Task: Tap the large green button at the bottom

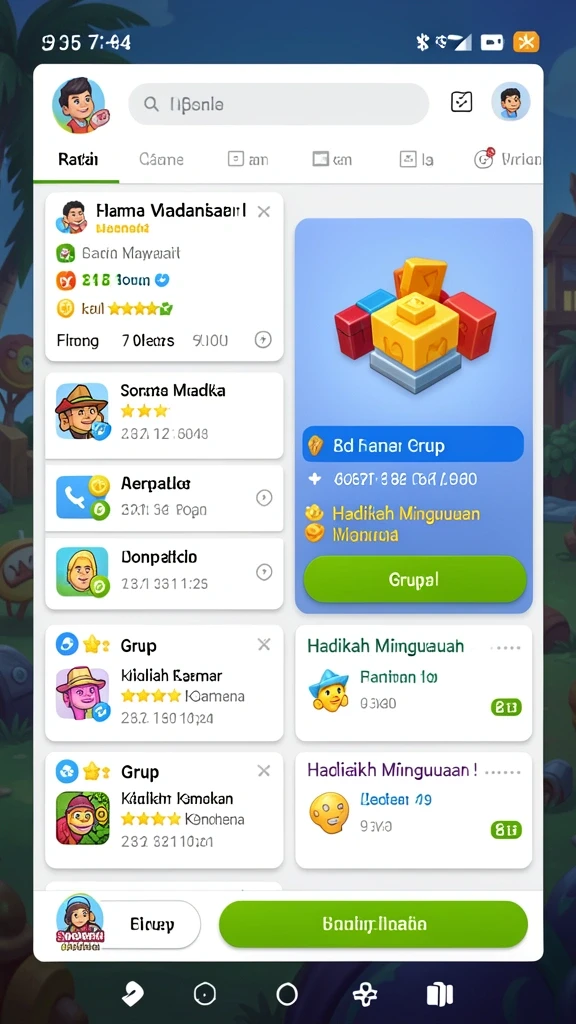Action: [x=373, y=924]
